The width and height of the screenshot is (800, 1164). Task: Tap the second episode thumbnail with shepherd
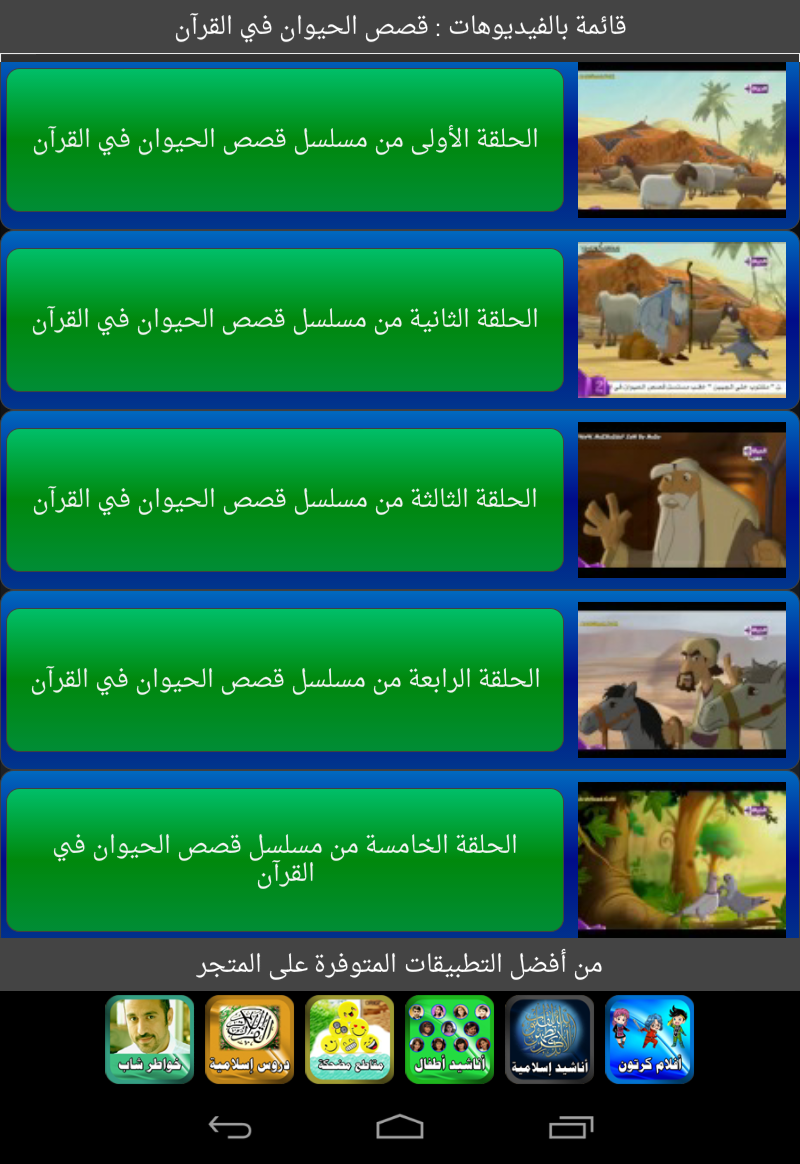682,320
